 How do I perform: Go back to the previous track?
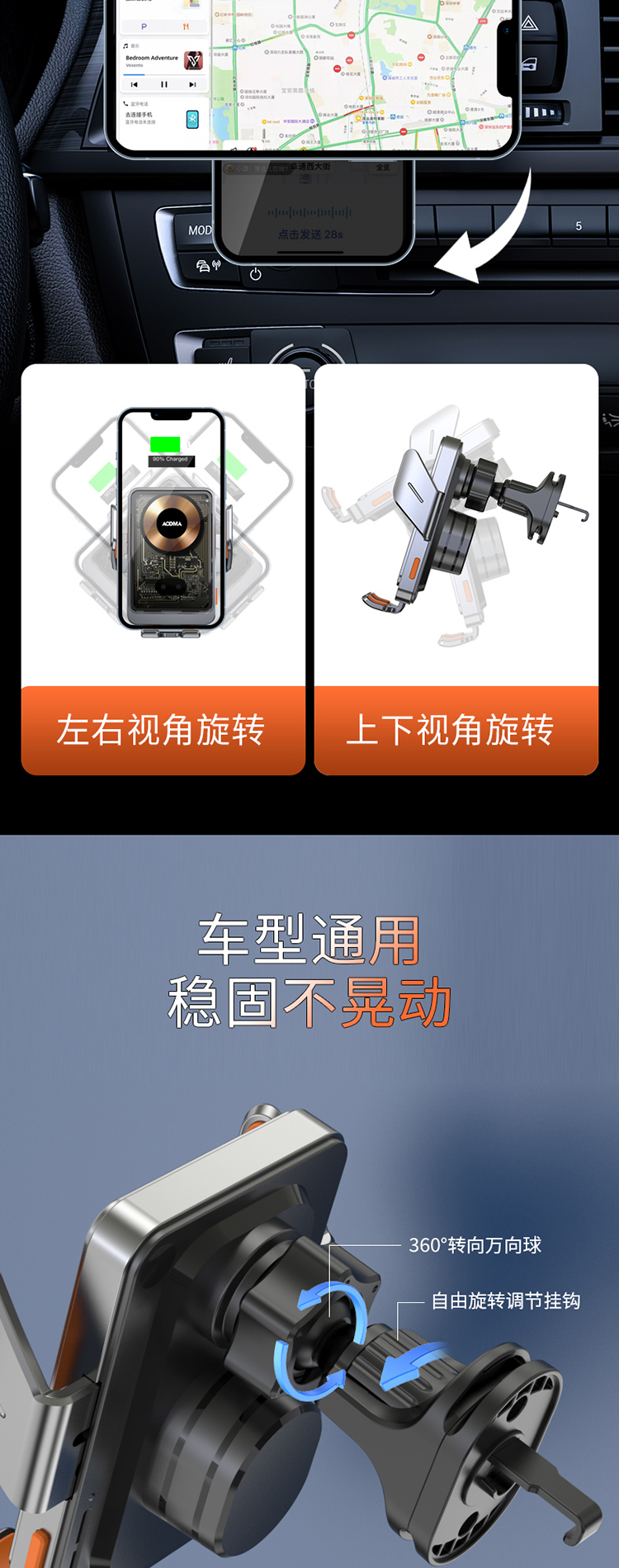[x=134, y=84]
